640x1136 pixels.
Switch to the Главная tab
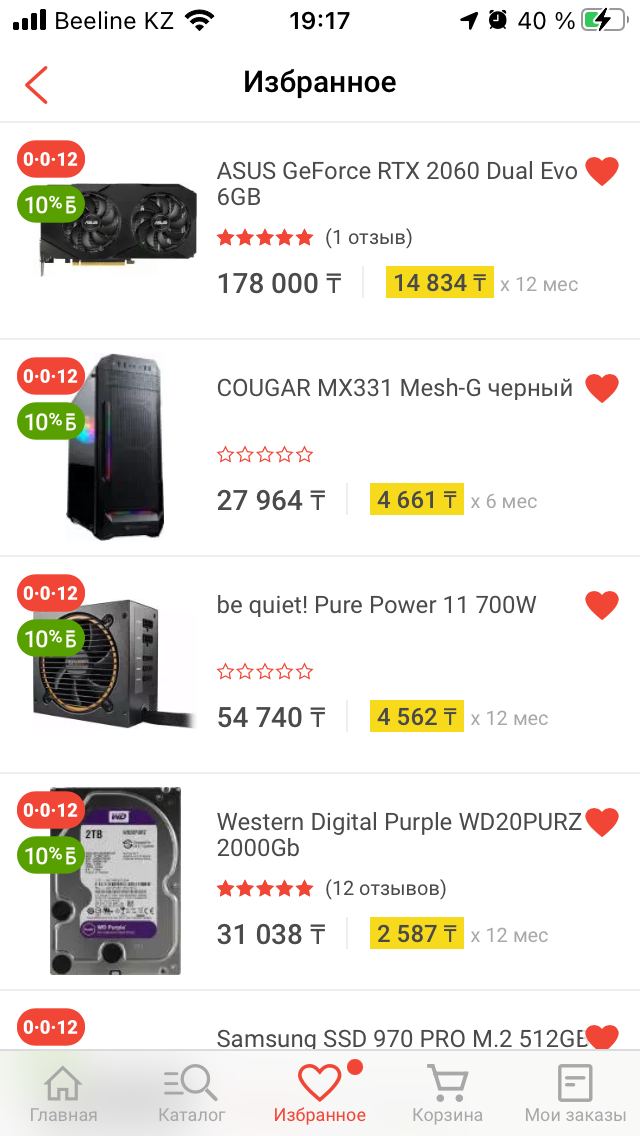[x=63, y=1093]
